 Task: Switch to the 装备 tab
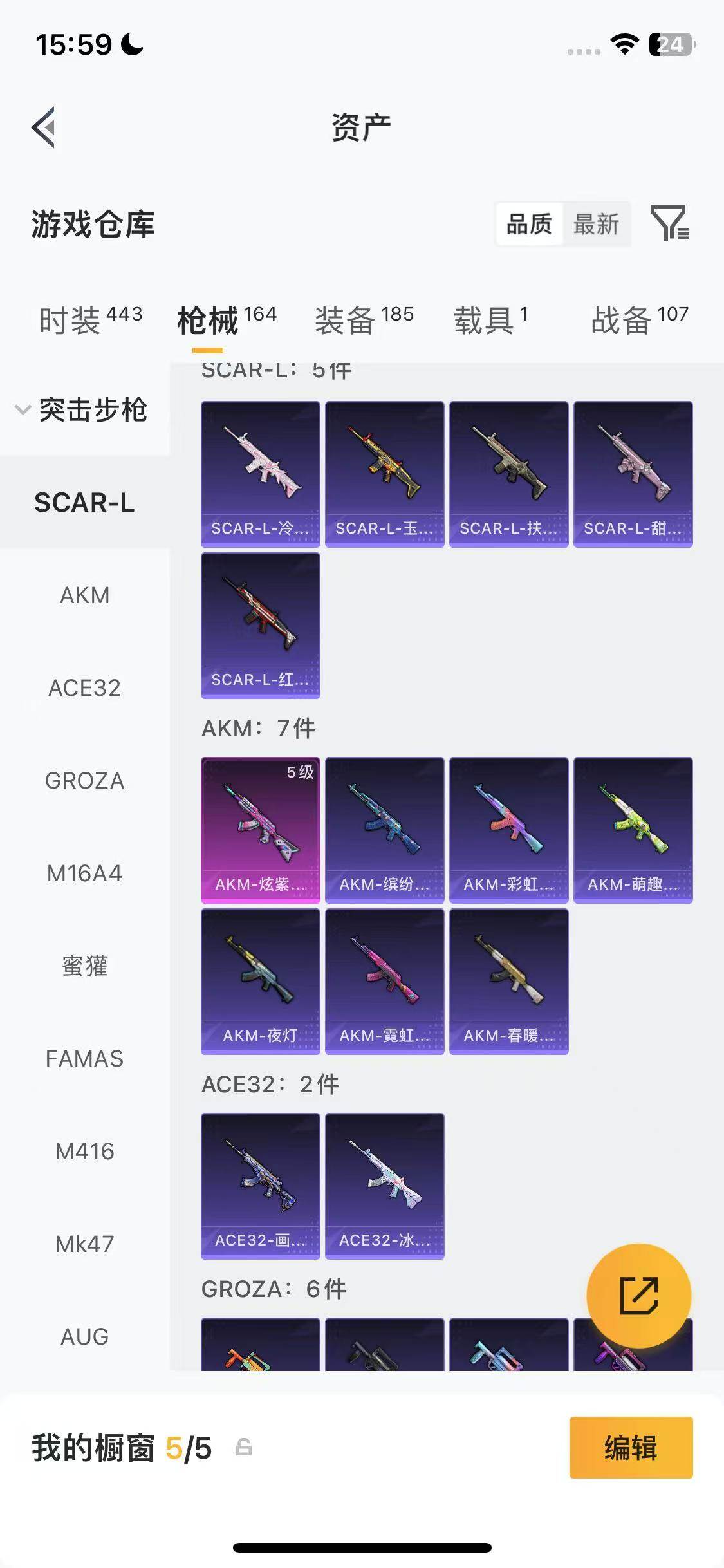coord(364,319)
